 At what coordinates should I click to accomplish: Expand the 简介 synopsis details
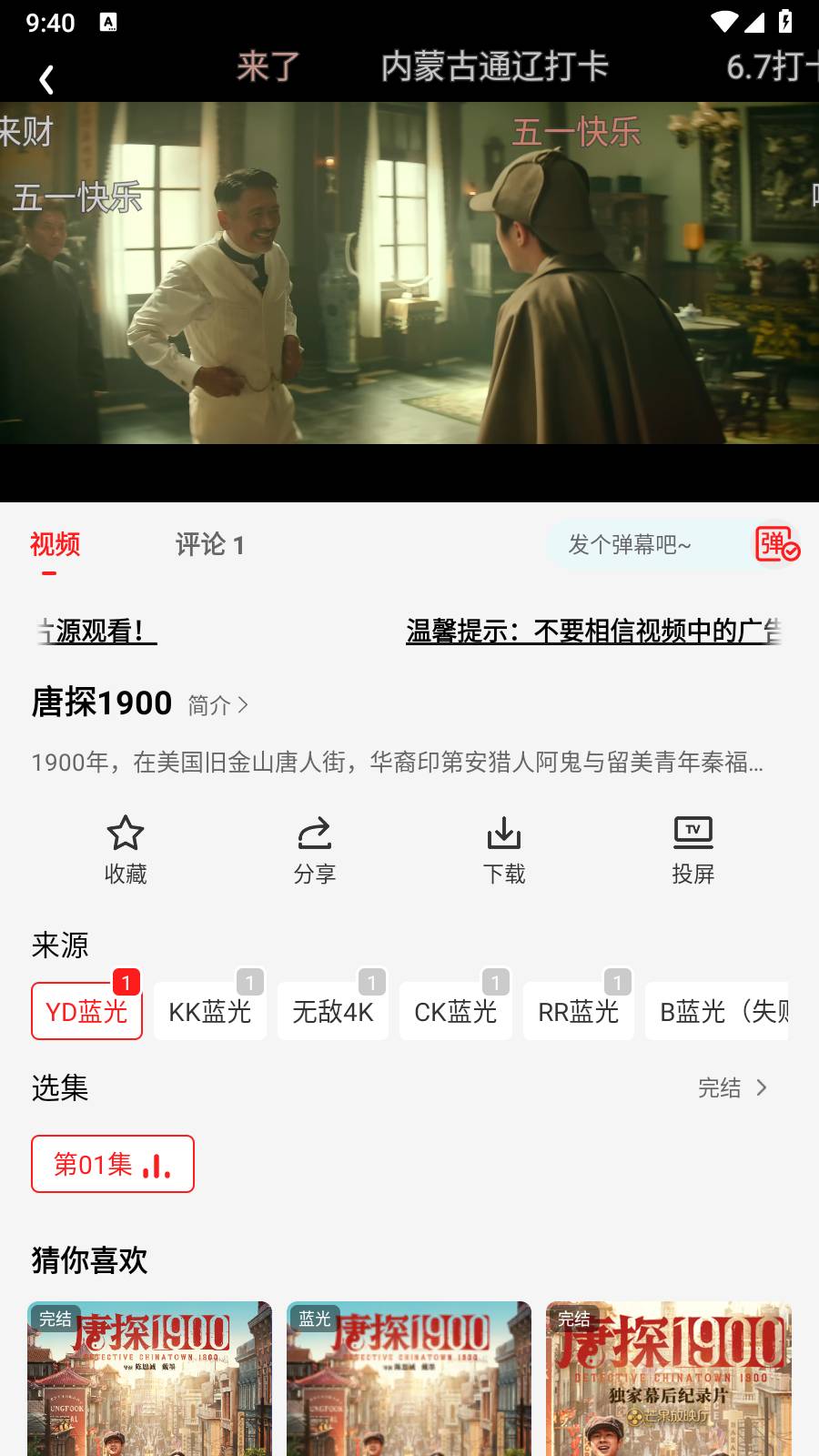point(217,704)
